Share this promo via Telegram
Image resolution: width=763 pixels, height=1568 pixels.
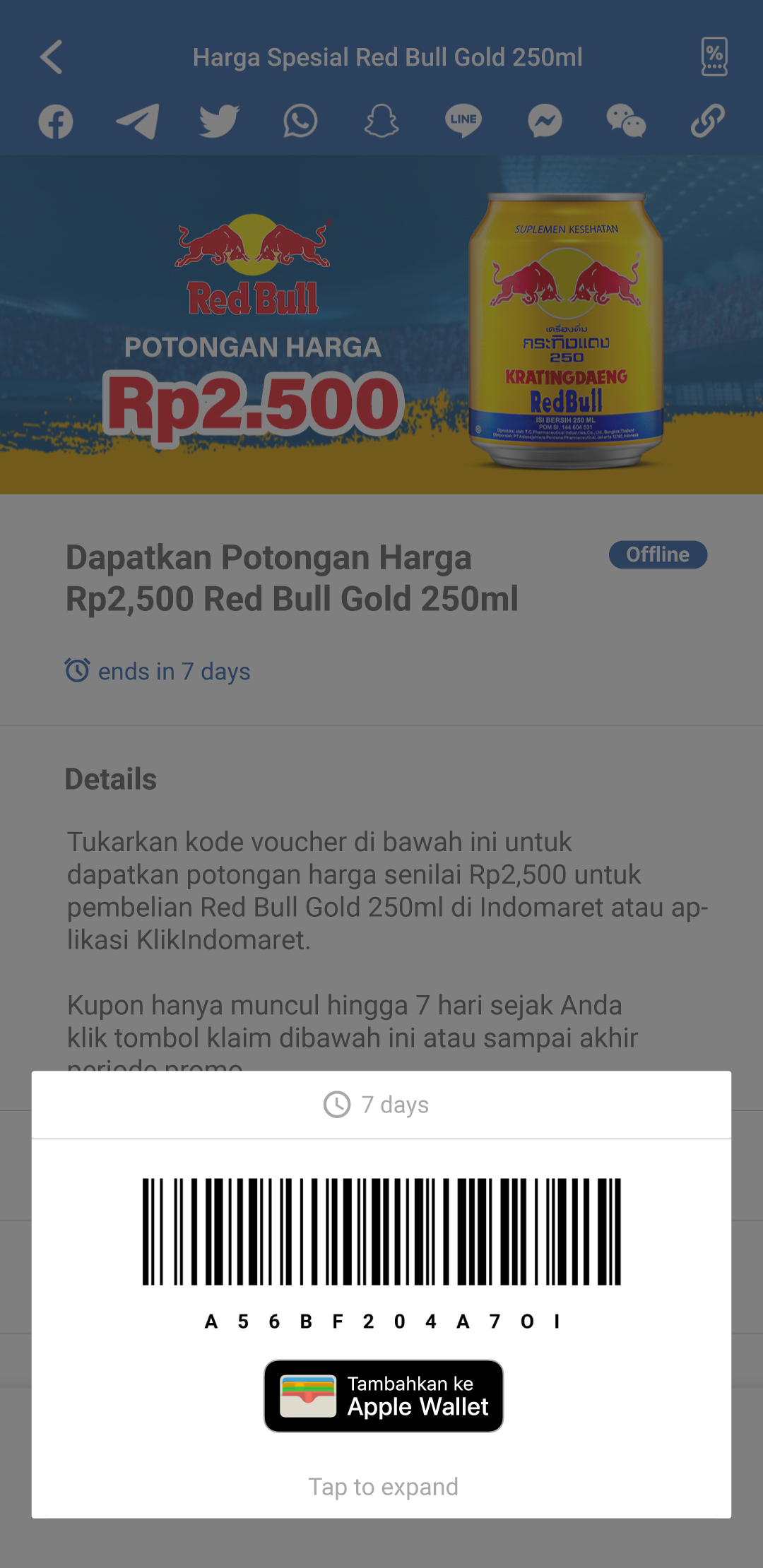137,121
